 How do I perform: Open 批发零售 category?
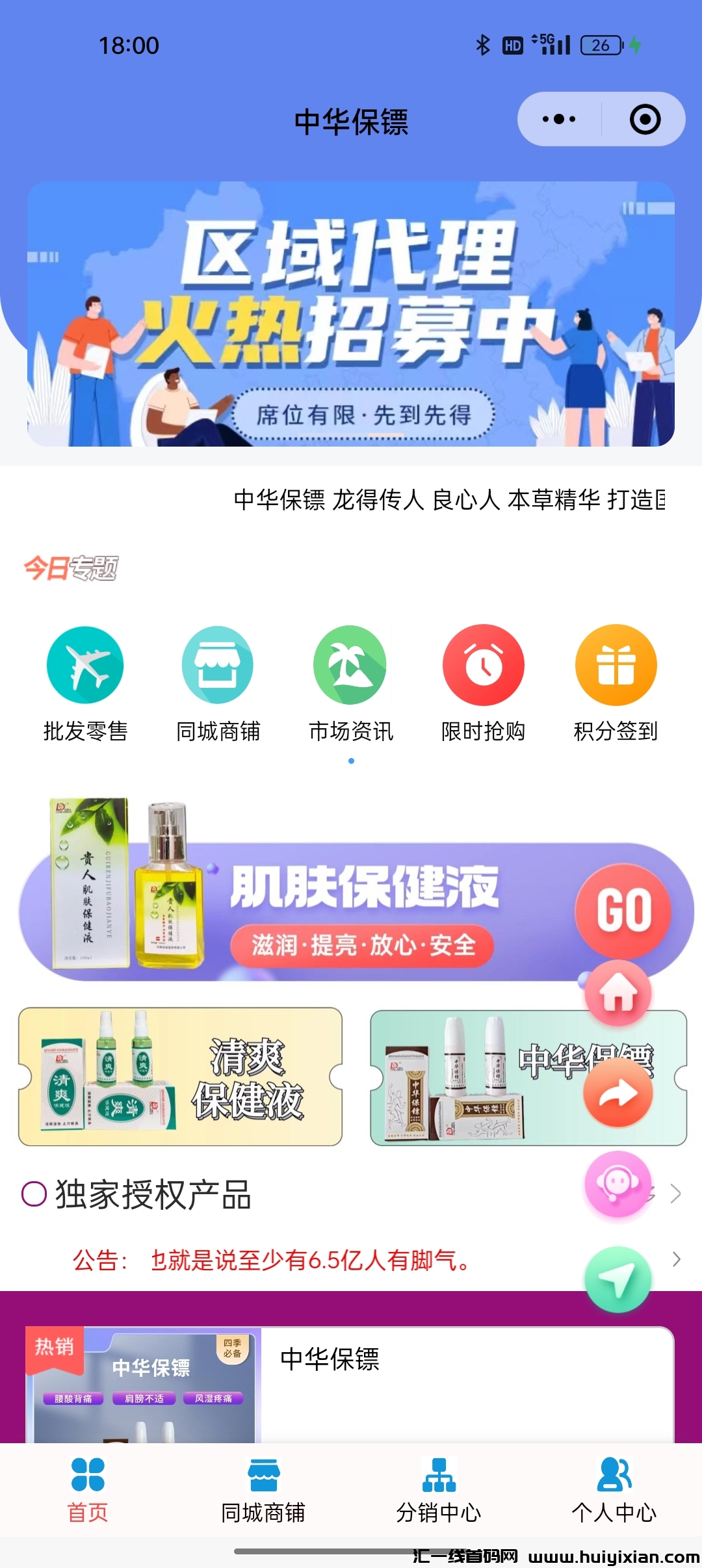click(x=85, y=684)
